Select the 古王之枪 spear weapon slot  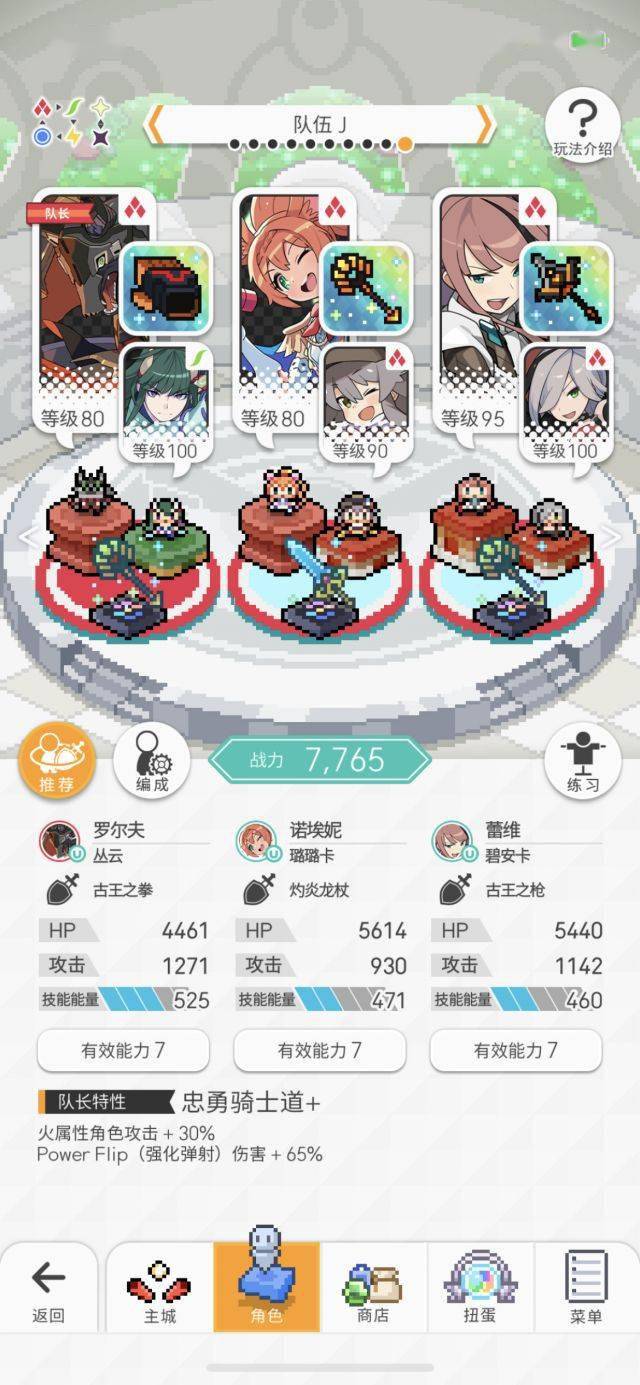click(566, 289)
